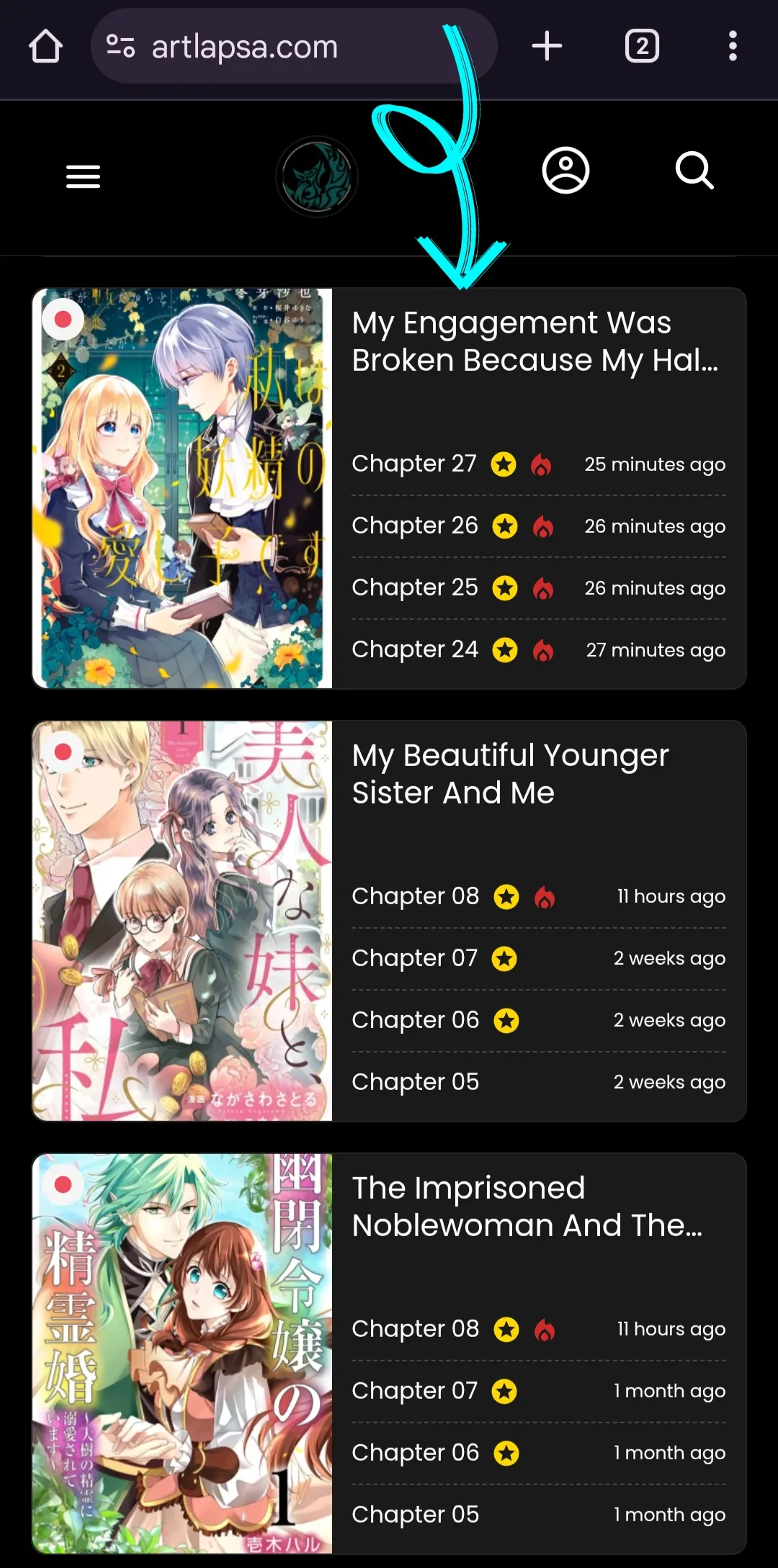Image resolution: width=778 pixels, height=1568 pixels.
Task: Open a new browser tab
Action: (x=547, y=47)
